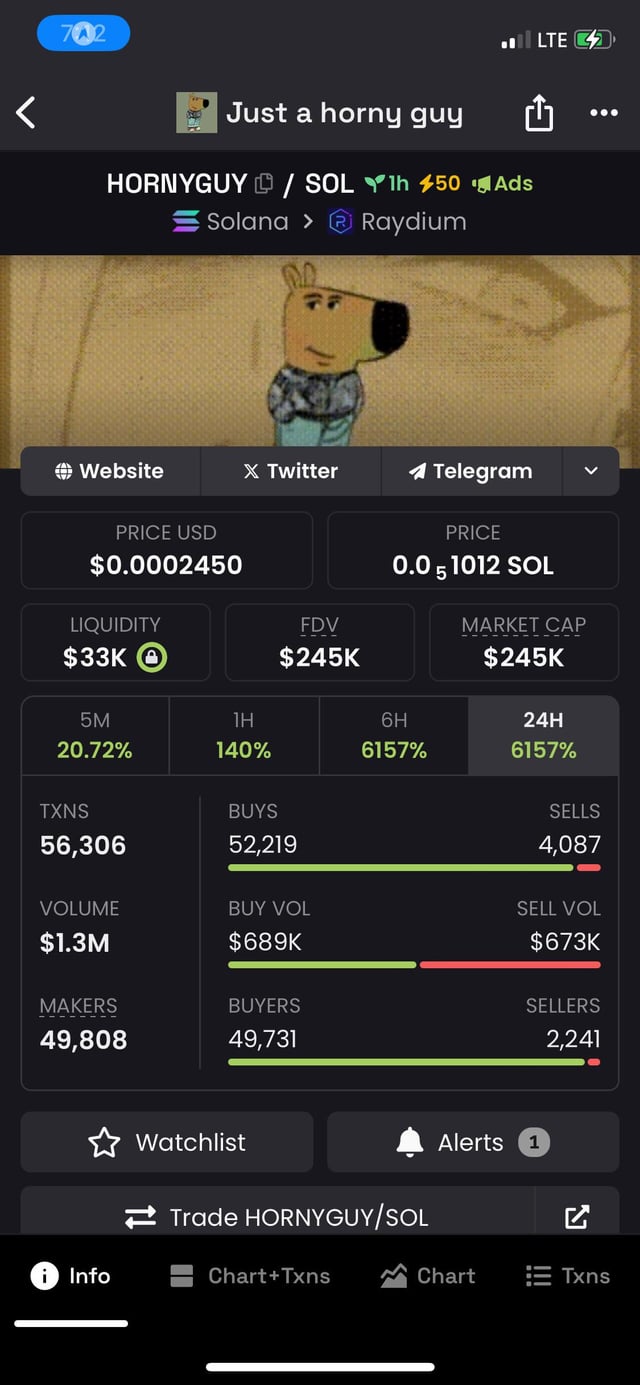The width and height of the screenshot is (640, 1385).
Task: Switch to the Chart+Txns tab
Action: point(250,1276)
